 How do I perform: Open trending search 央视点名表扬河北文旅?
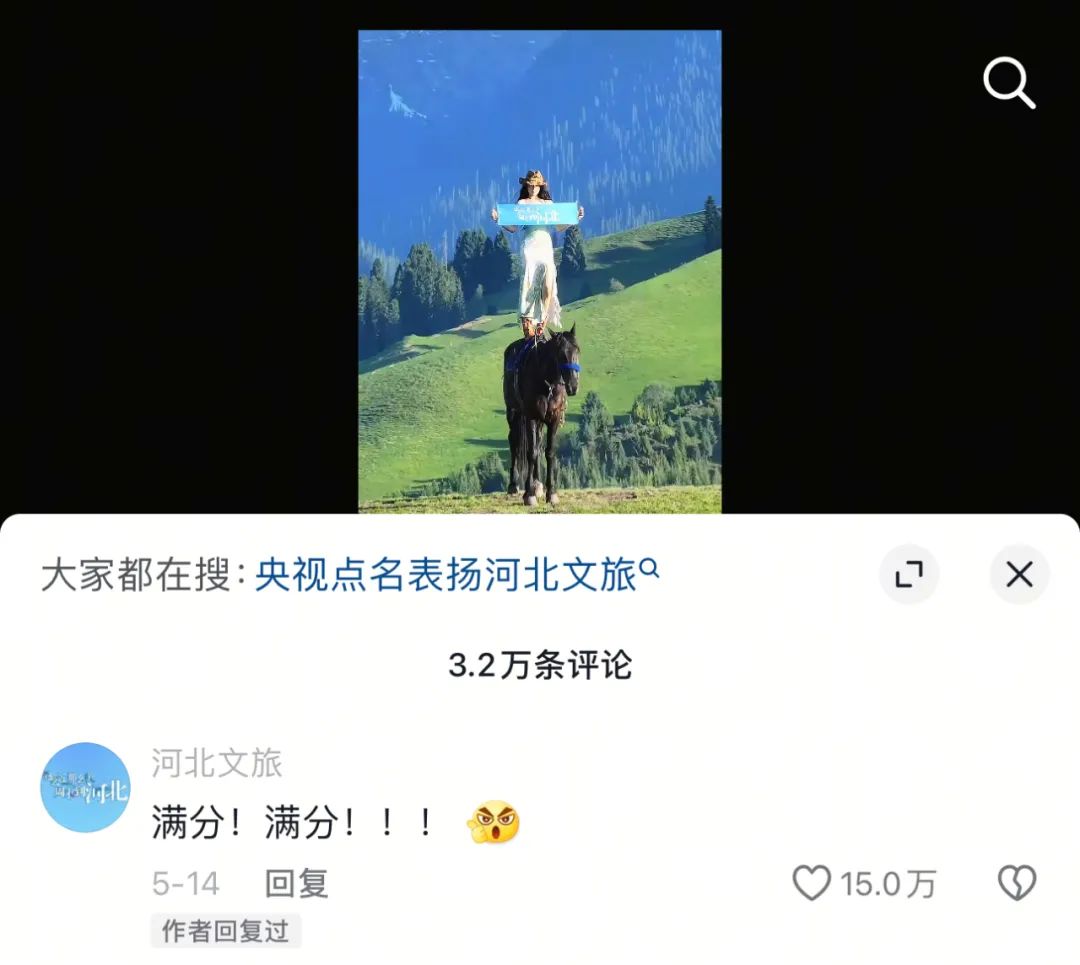click(456, 575)
